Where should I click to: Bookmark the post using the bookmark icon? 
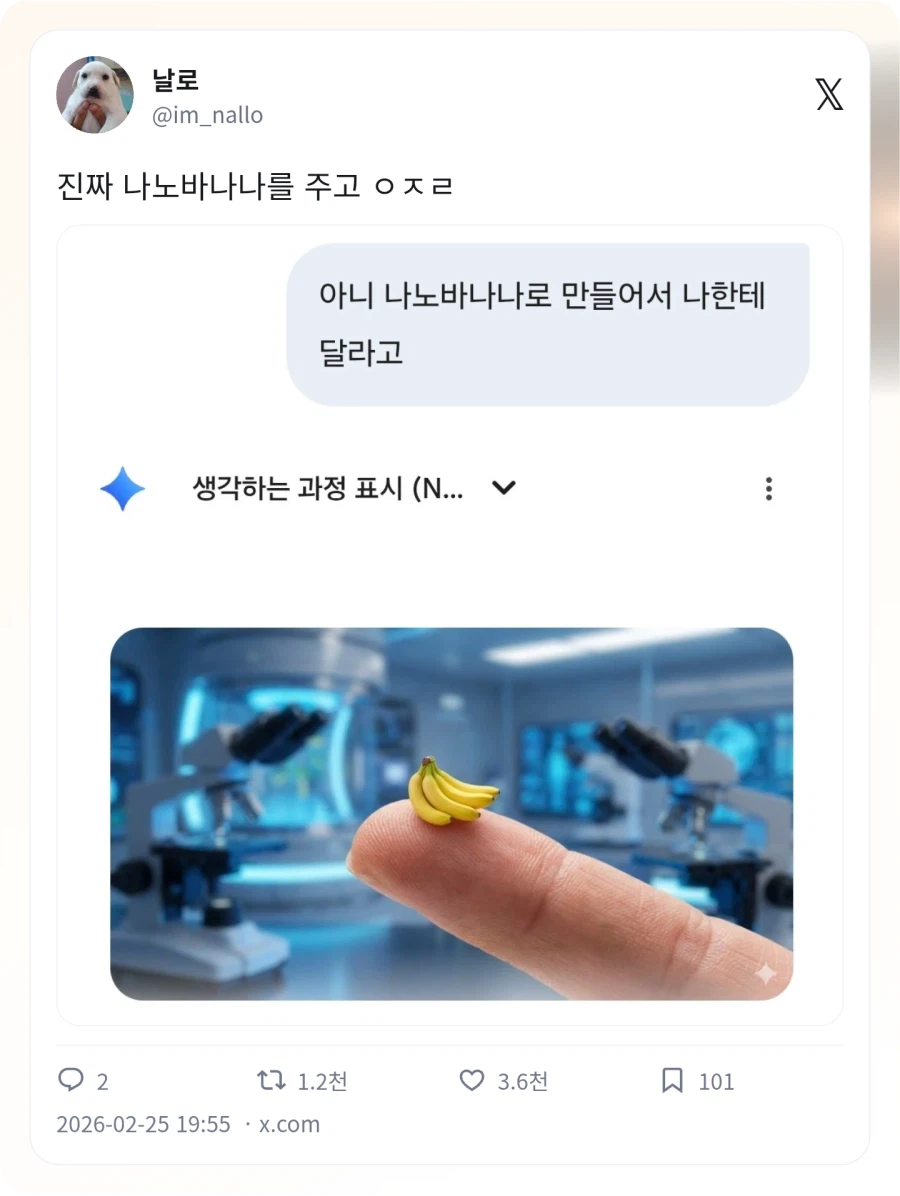[x=672, y=1080]
